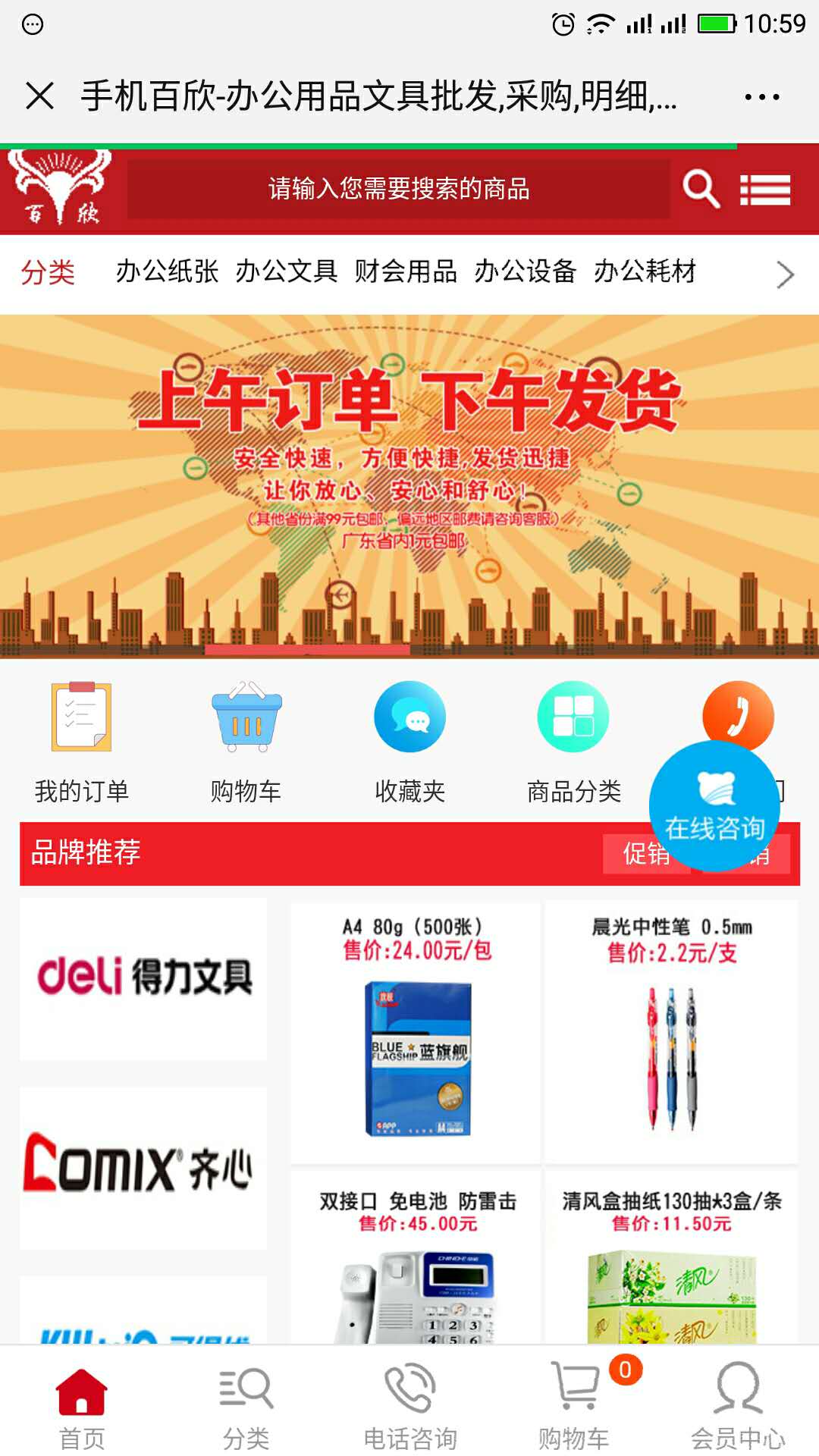Tap the product search field
Screen dimensions: 819x1456
[x=399, y=189]
